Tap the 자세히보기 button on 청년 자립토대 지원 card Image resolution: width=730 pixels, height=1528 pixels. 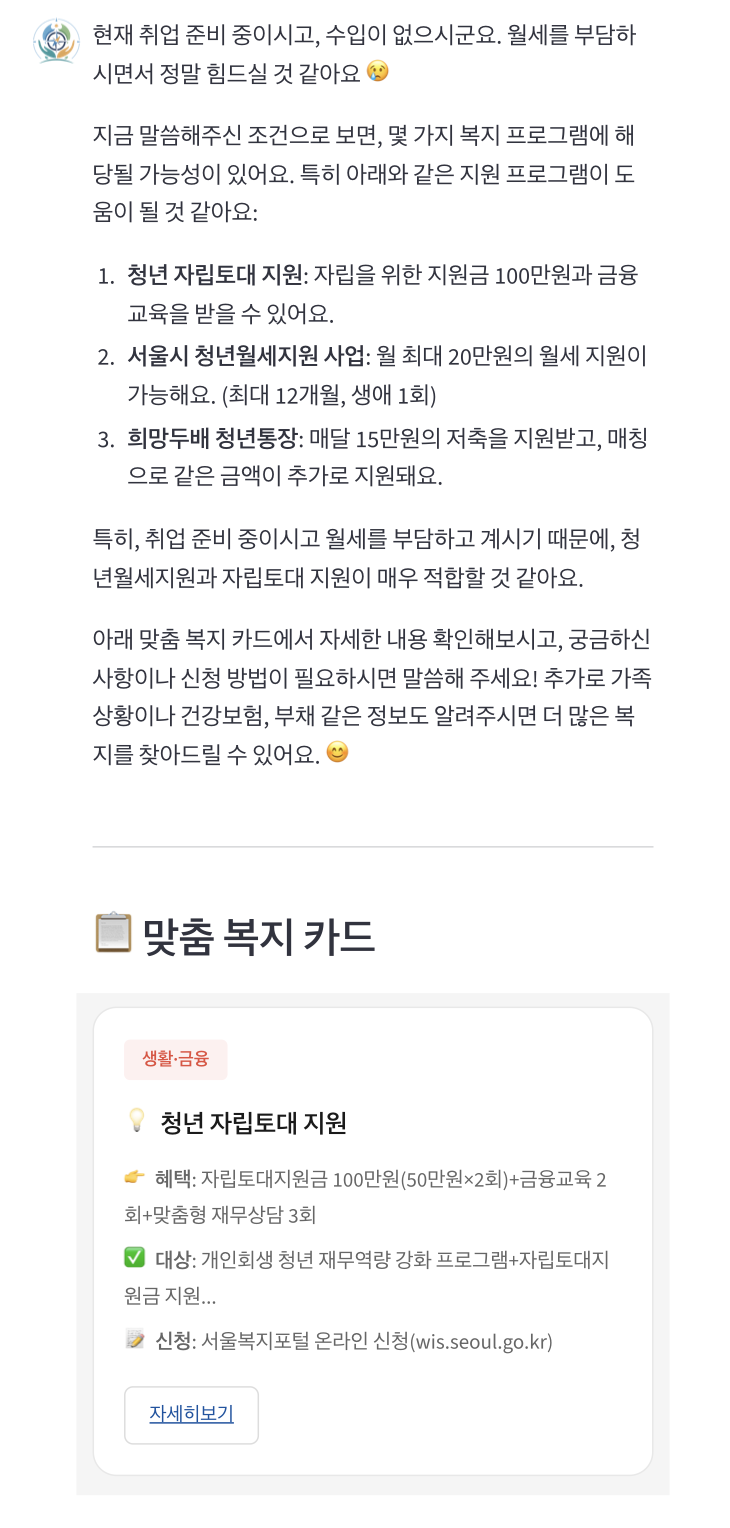(191, 1414)
